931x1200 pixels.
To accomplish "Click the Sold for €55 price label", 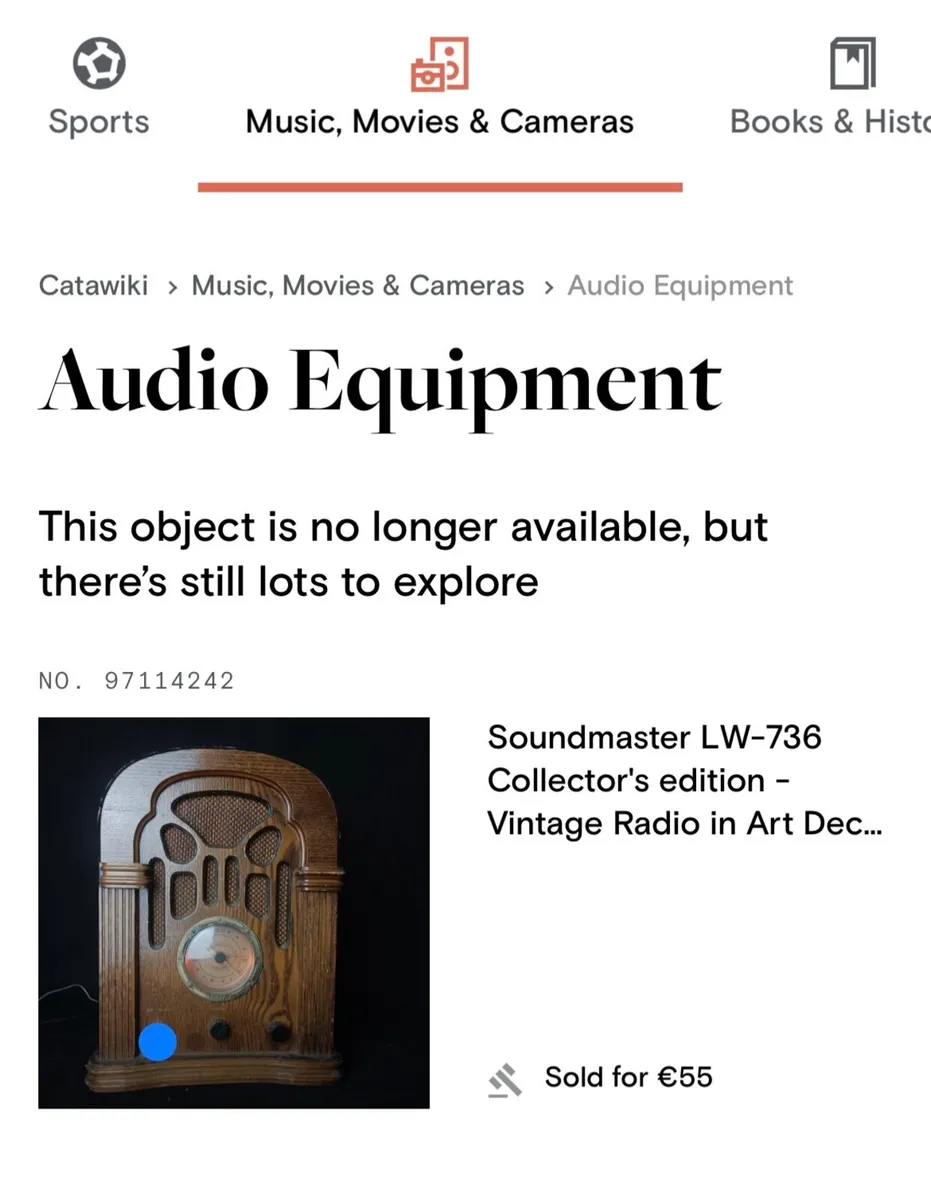I will [628, 1078].
